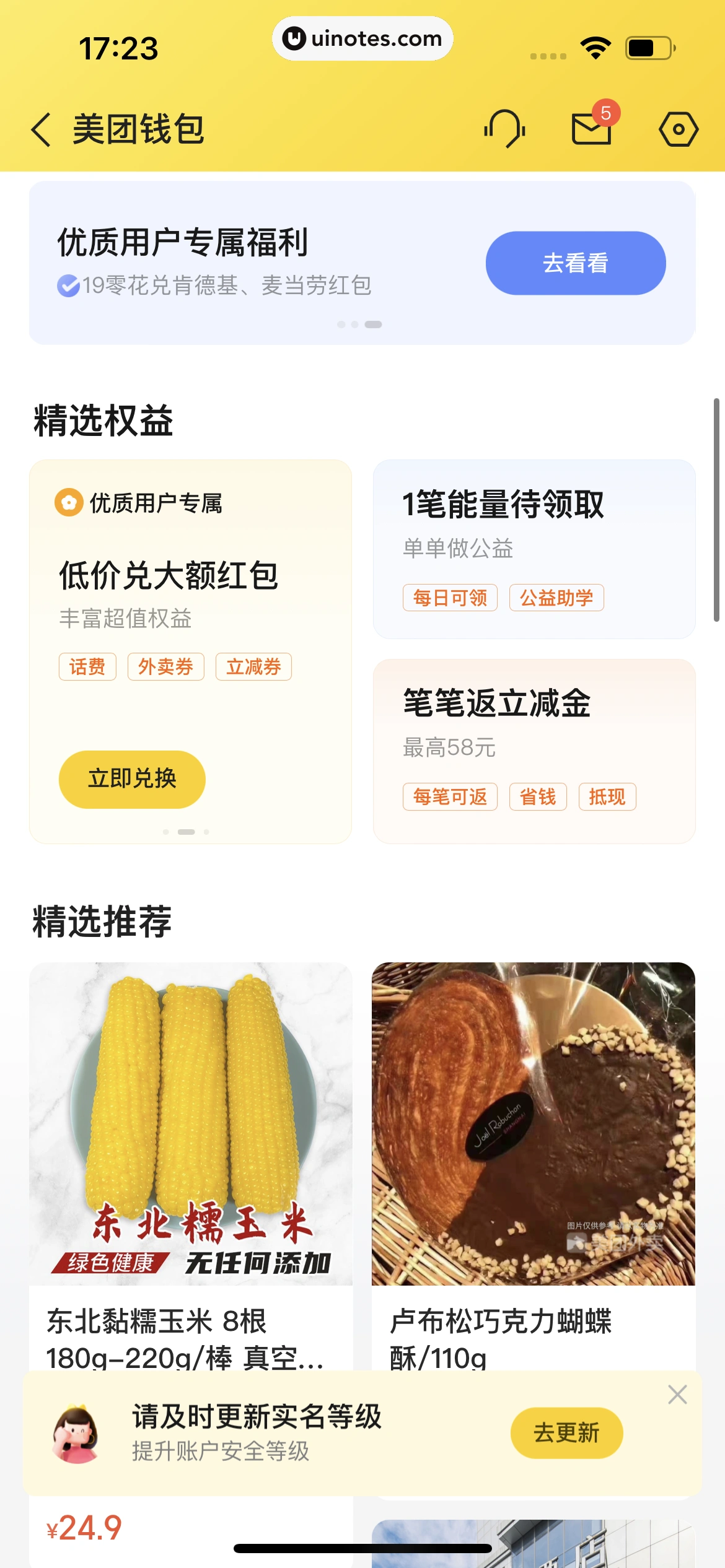Tap the Wi-Fi icon in the status bar
725x1568 pixels.
coord(595,46)
